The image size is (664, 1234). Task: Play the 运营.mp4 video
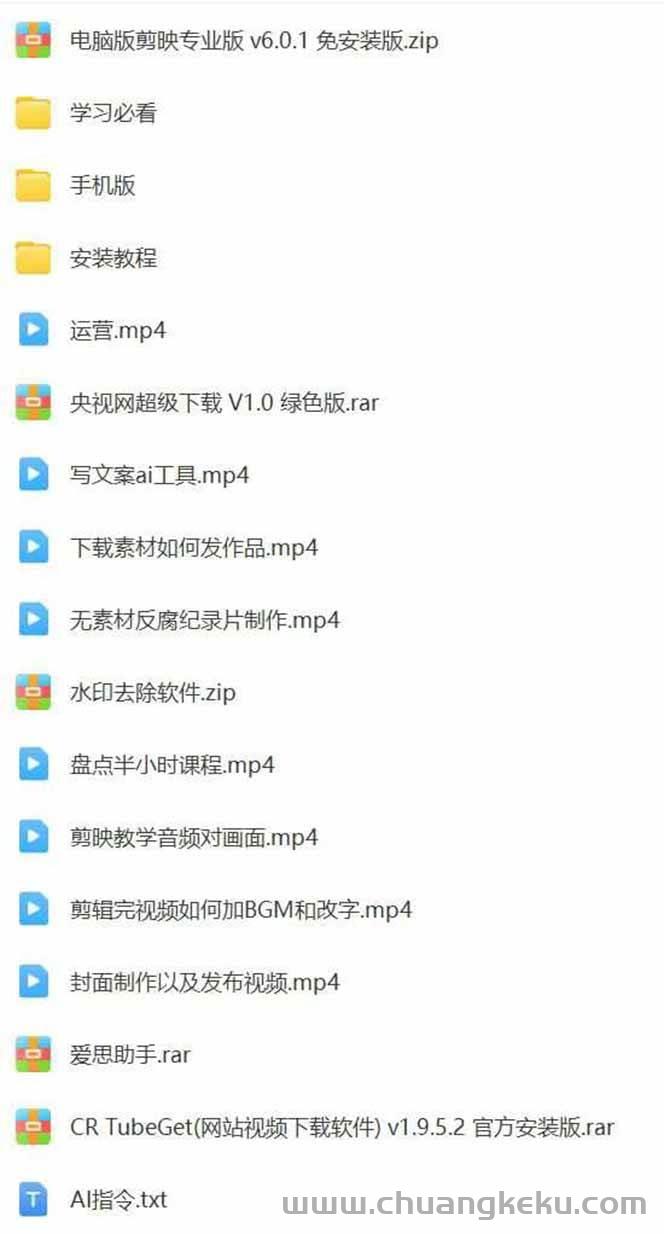coord(117,331)
